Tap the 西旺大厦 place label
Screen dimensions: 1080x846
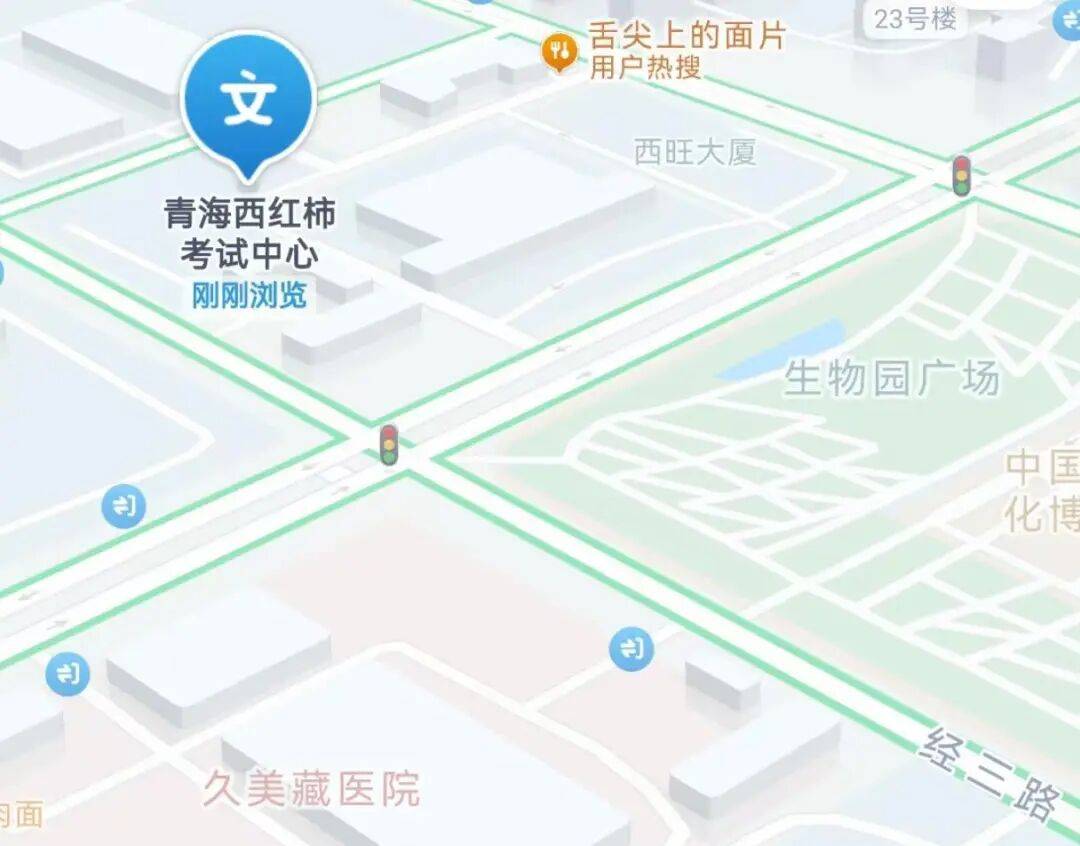[x=695, y=153]
